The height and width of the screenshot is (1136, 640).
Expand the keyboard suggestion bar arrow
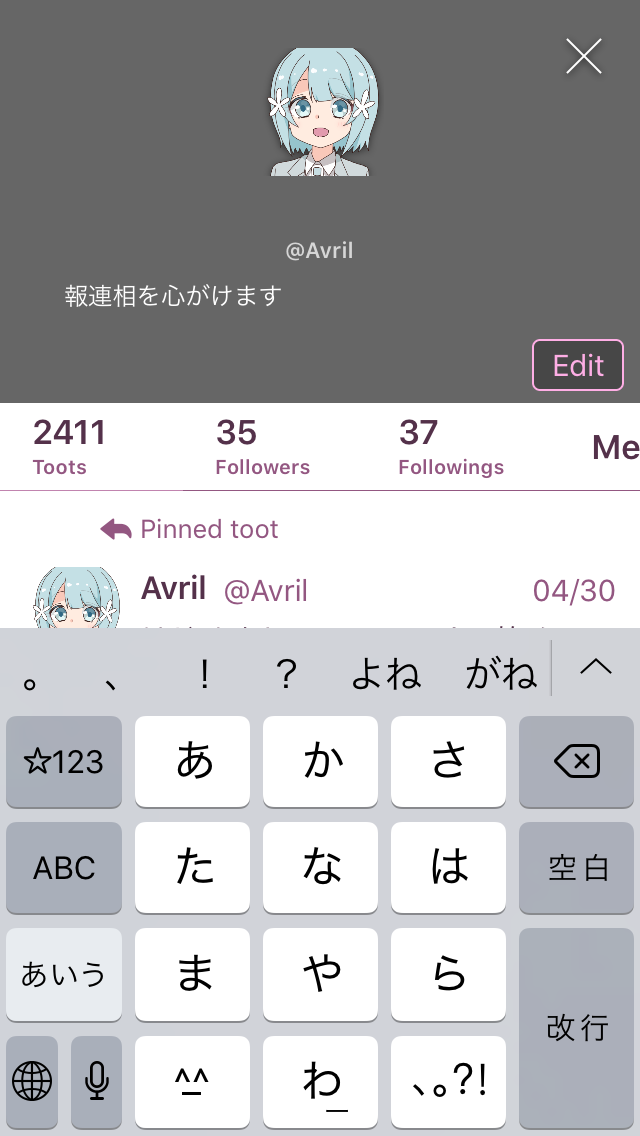point(596,668)
